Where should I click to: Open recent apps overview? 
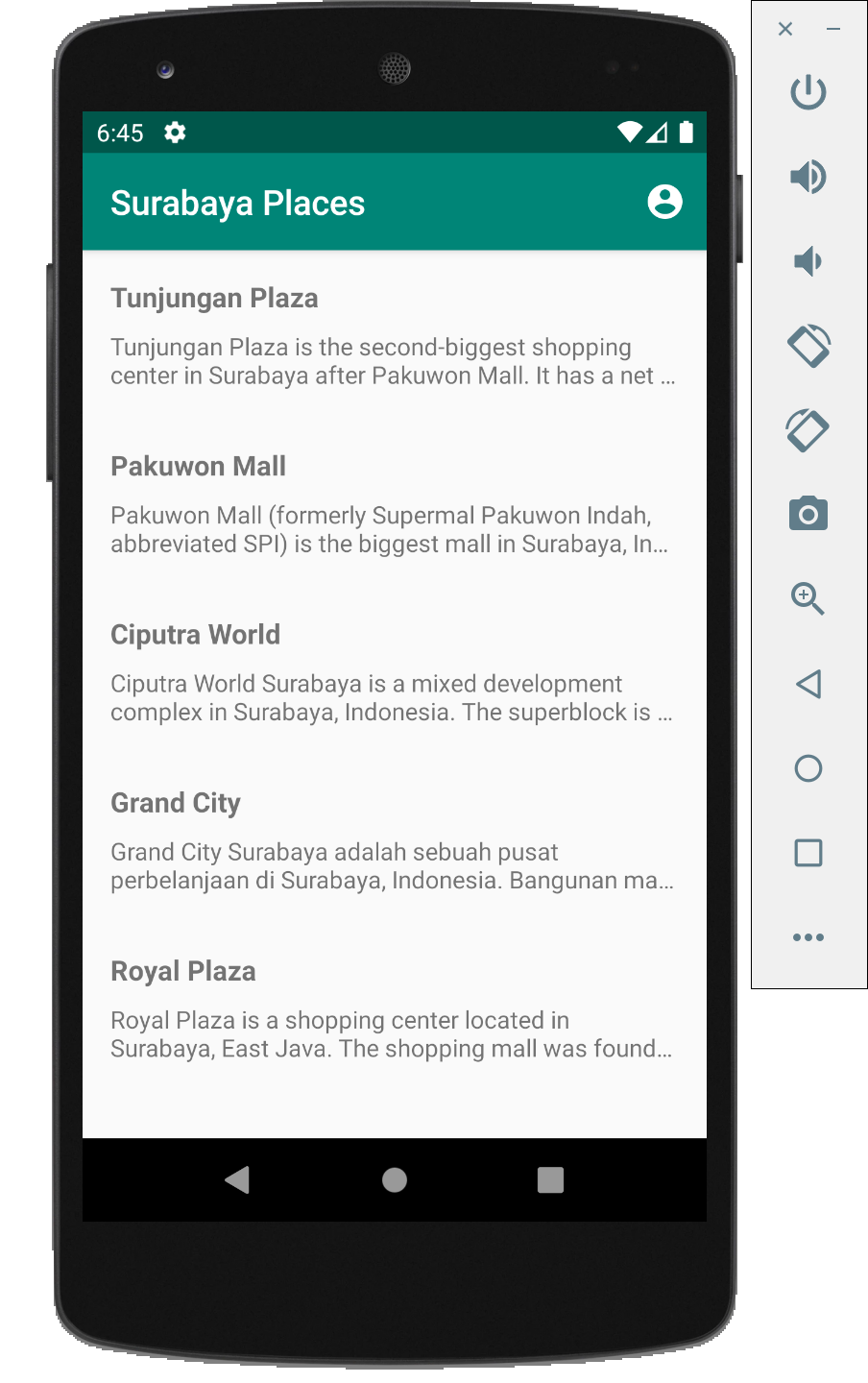click(x=550, y=1179)
